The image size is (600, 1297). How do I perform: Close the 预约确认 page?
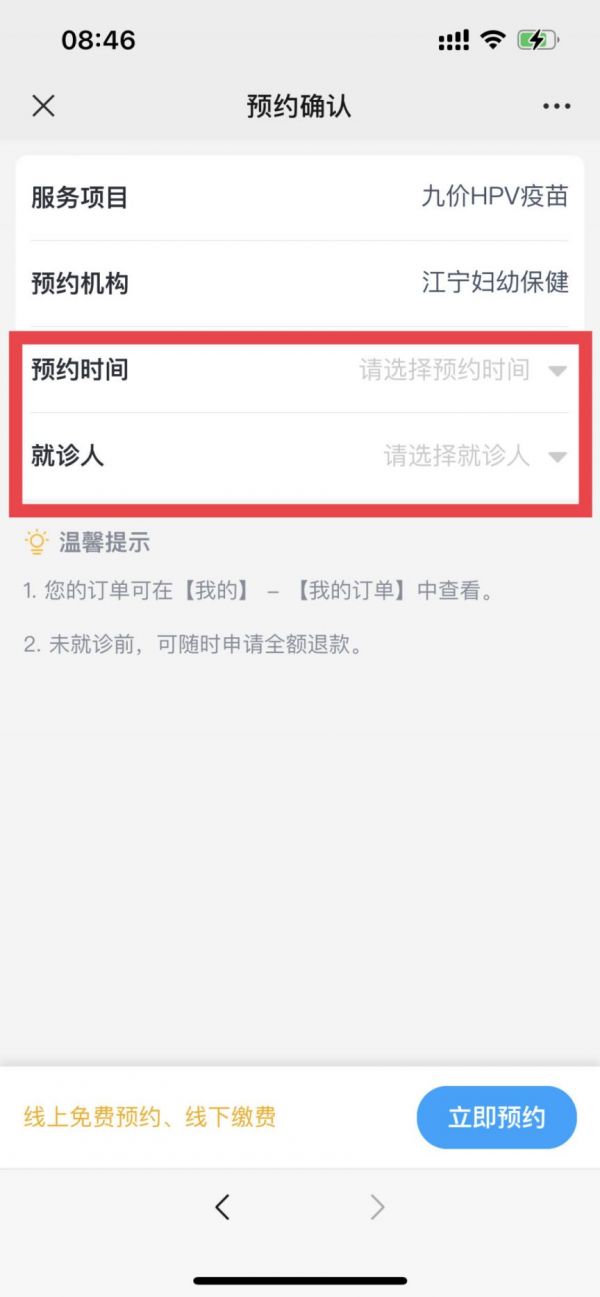tap(43, 106)
